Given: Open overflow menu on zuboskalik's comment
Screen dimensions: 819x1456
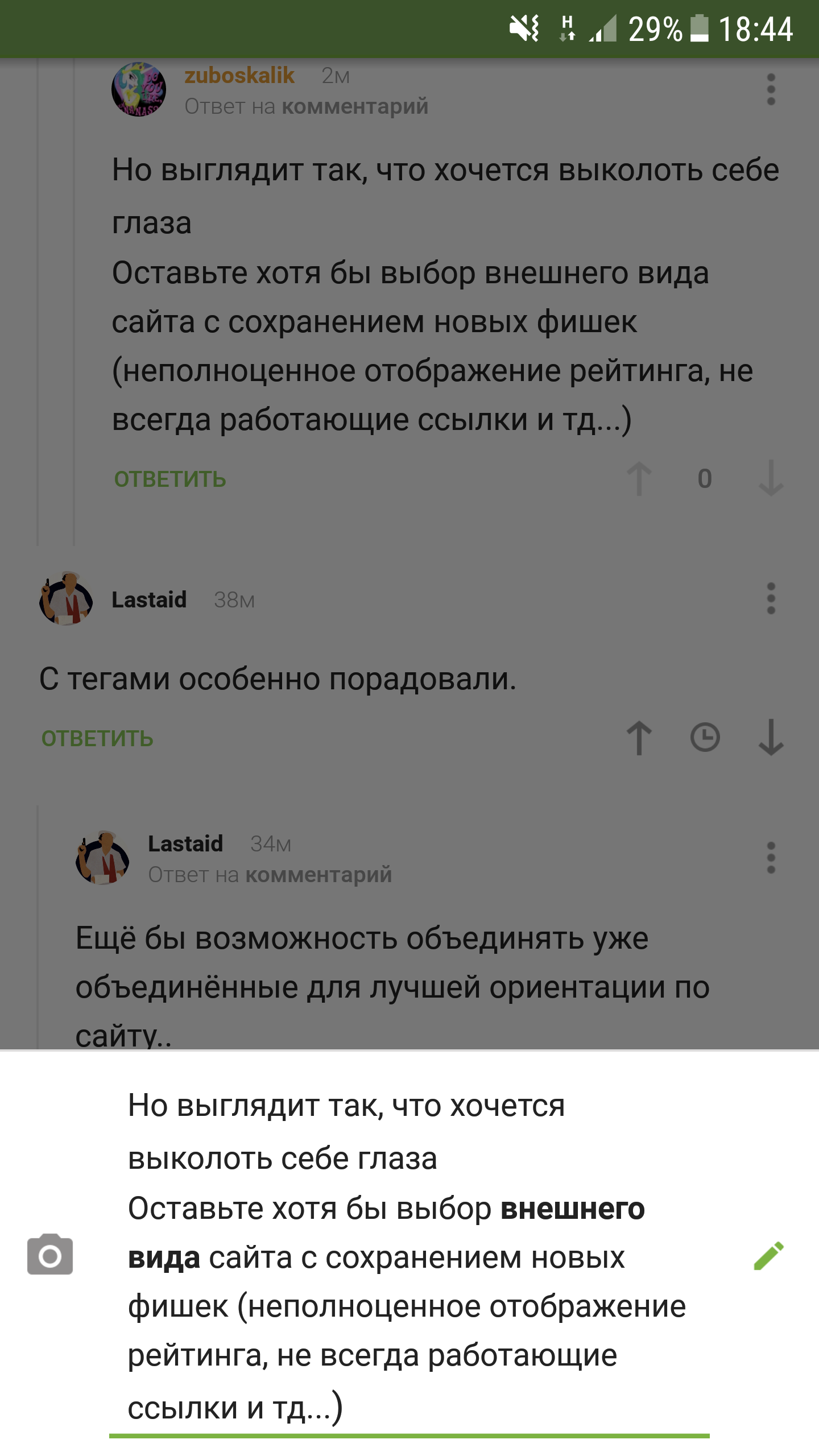Looking at the screenshot, I should coord(771,89).
